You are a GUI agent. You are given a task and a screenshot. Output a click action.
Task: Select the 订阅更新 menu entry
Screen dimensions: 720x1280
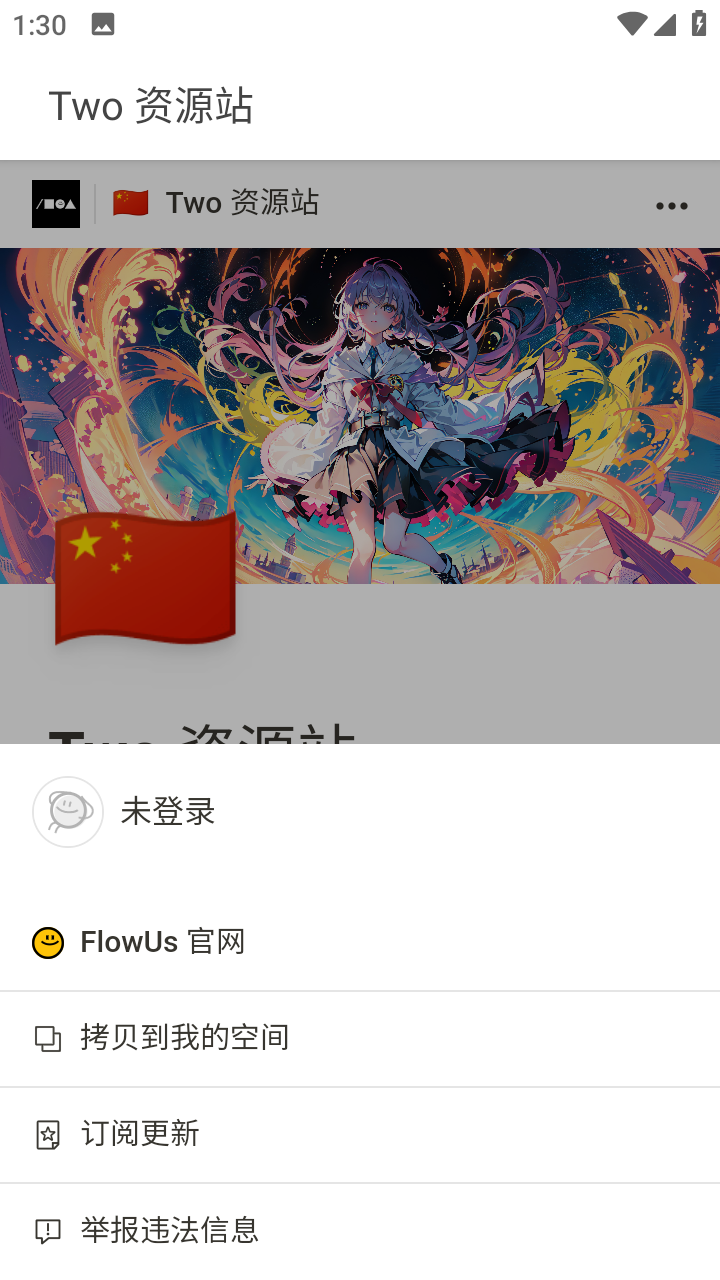[140, 1134]
